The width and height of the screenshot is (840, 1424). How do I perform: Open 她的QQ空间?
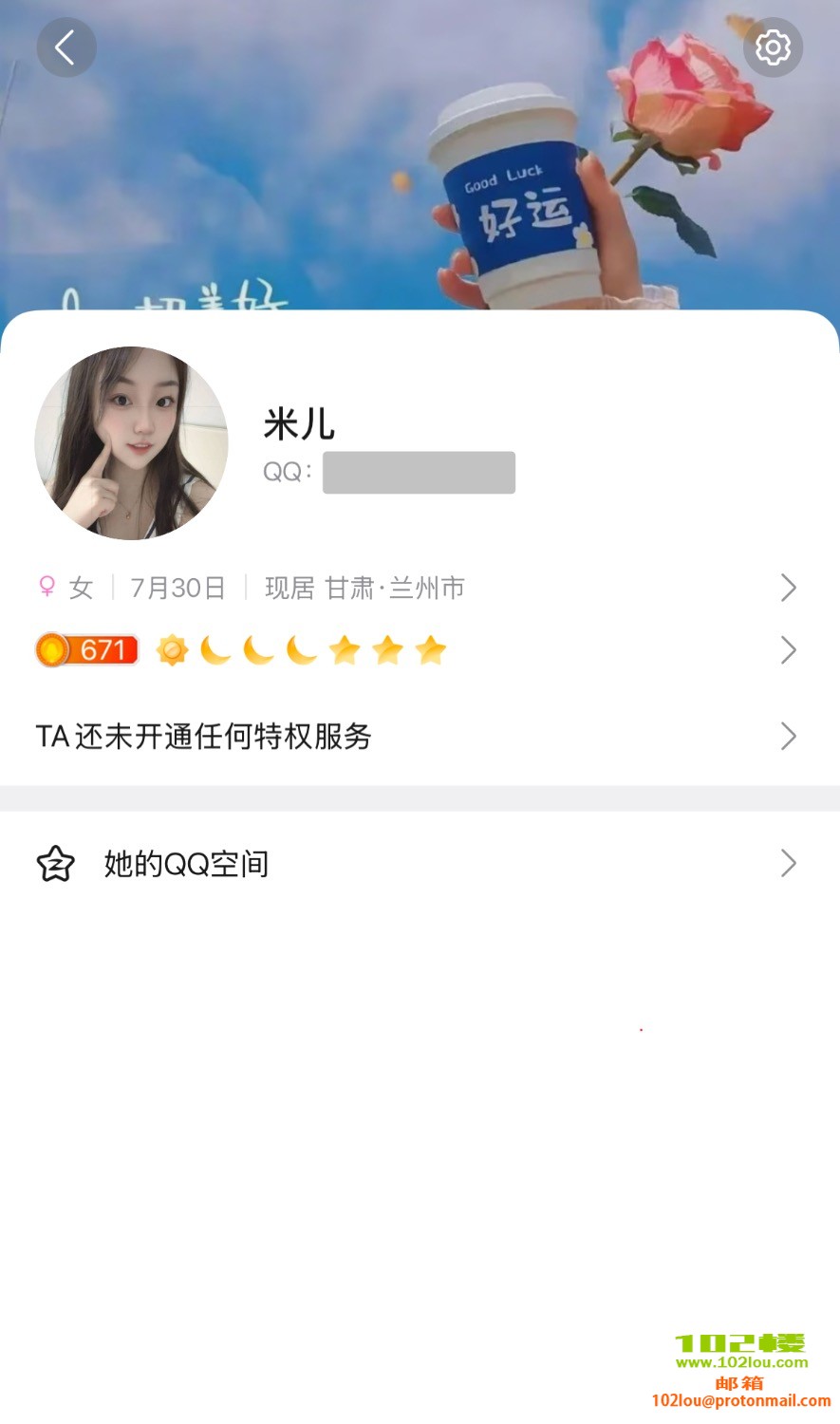coord(418,864)
